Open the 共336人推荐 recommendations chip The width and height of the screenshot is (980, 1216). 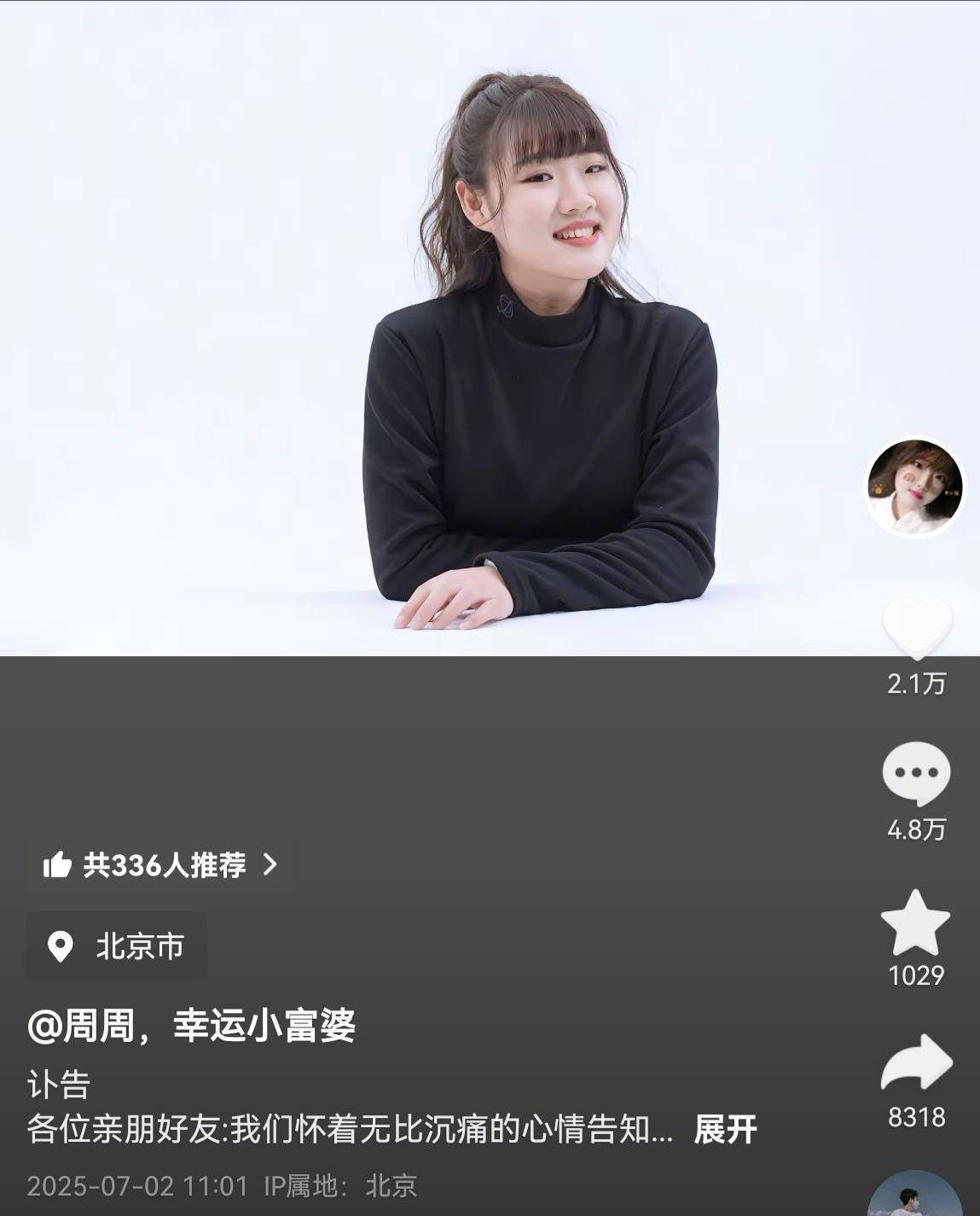coord(160,865)
